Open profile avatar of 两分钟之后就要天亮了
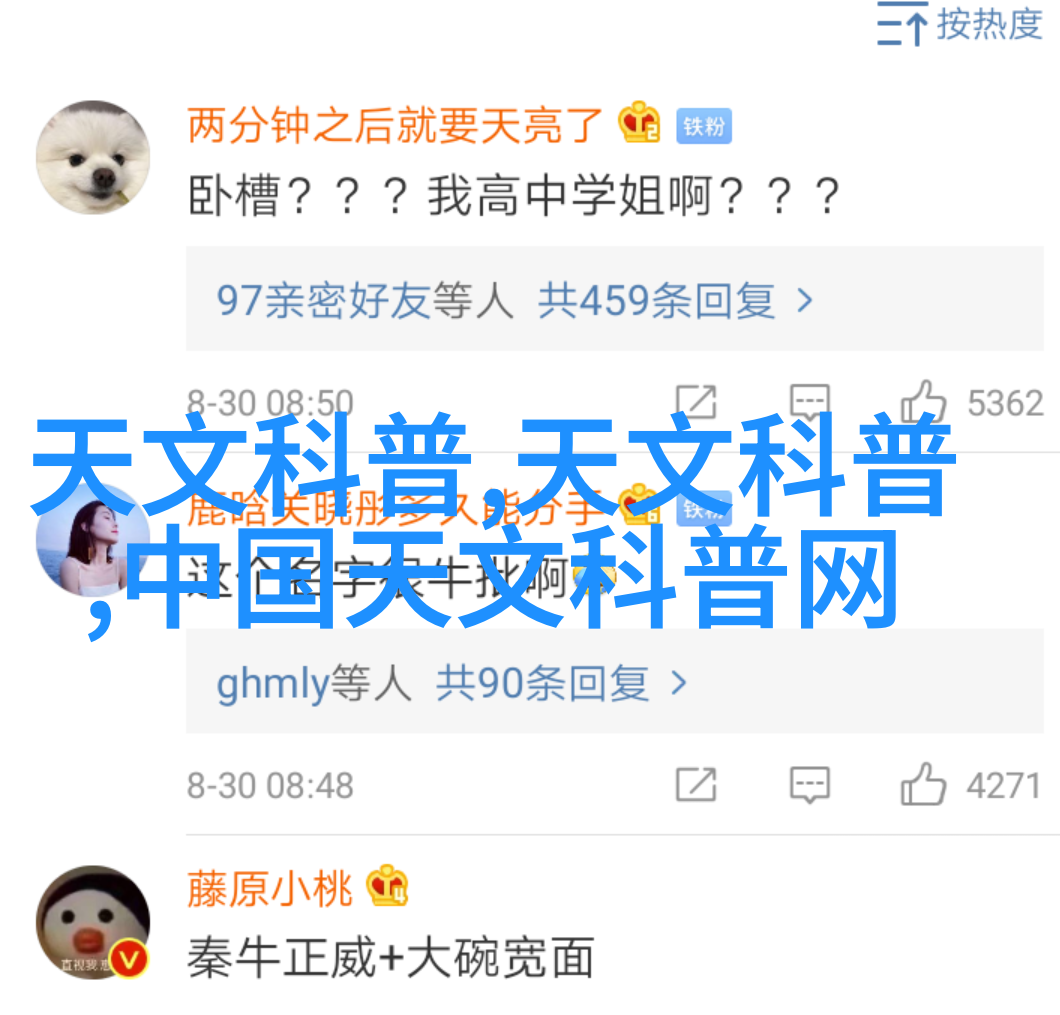This screenshot has height=1015, width=1060. [x=93, y=157]
